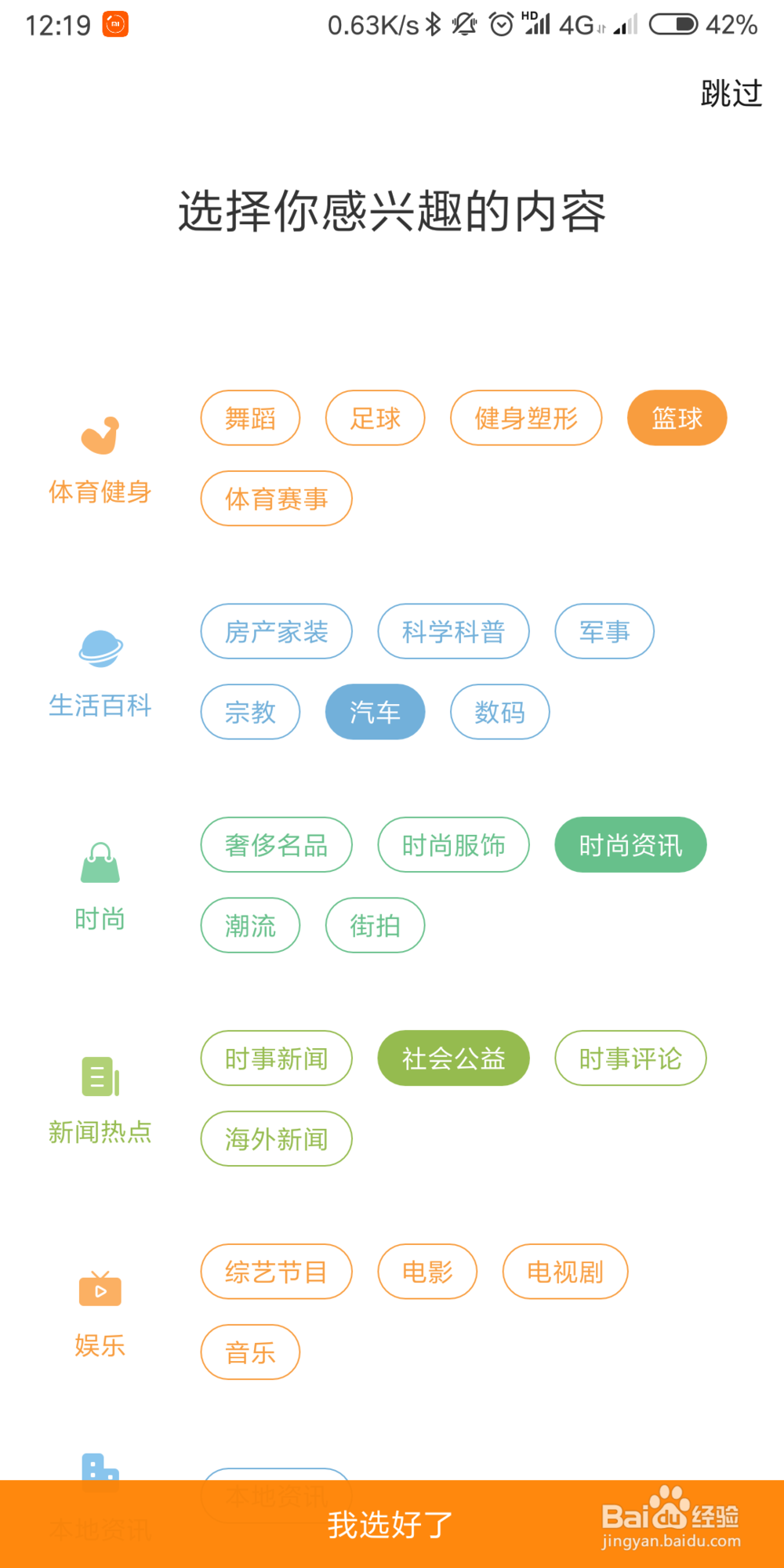The width and height of the screenshot is (784, 1568).
Task: Tap 跳过 to skip interest selection
Action: coord(731,93)
